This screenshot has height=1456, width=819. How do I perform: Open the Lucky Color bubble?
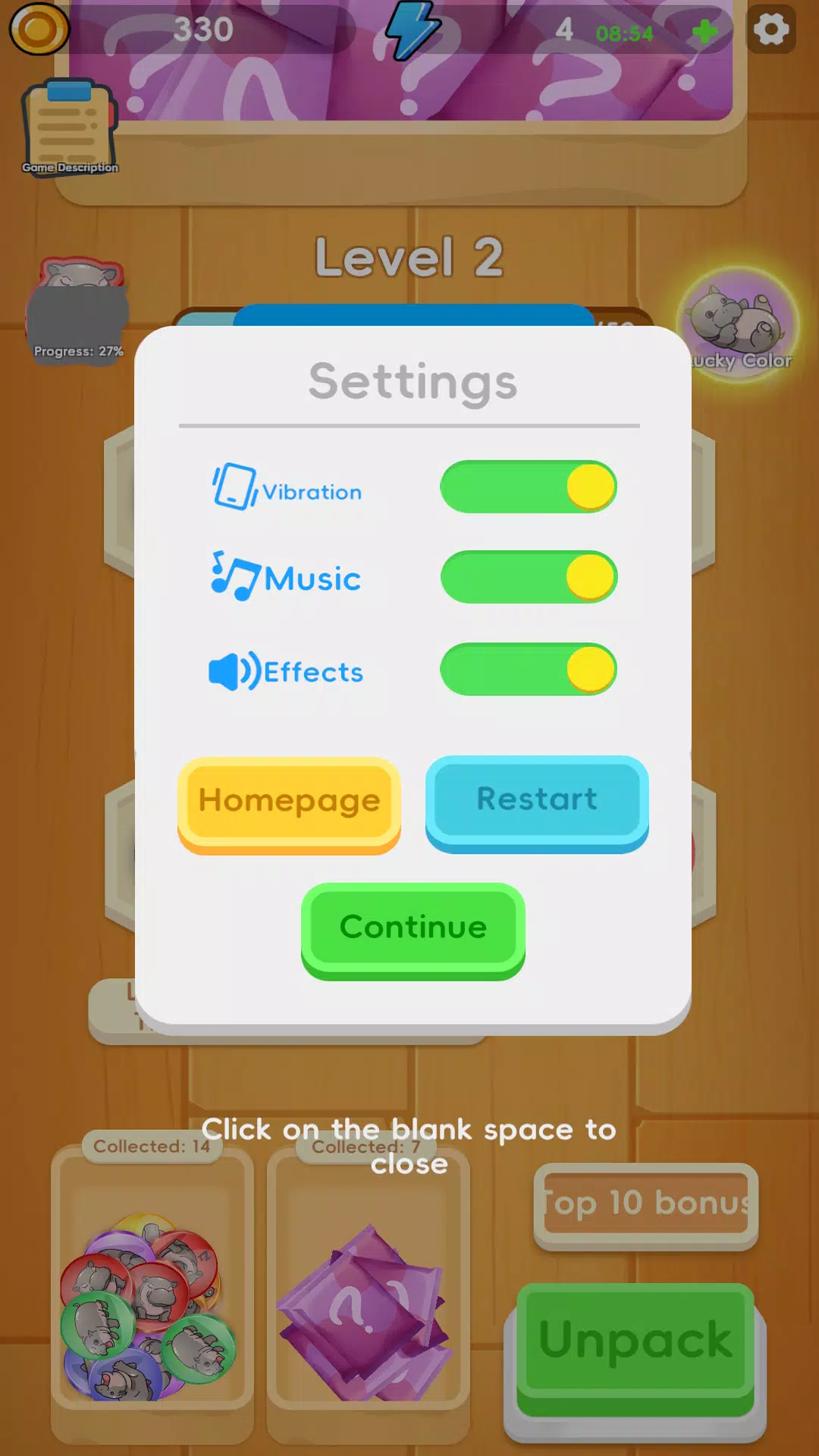[738, 325]
